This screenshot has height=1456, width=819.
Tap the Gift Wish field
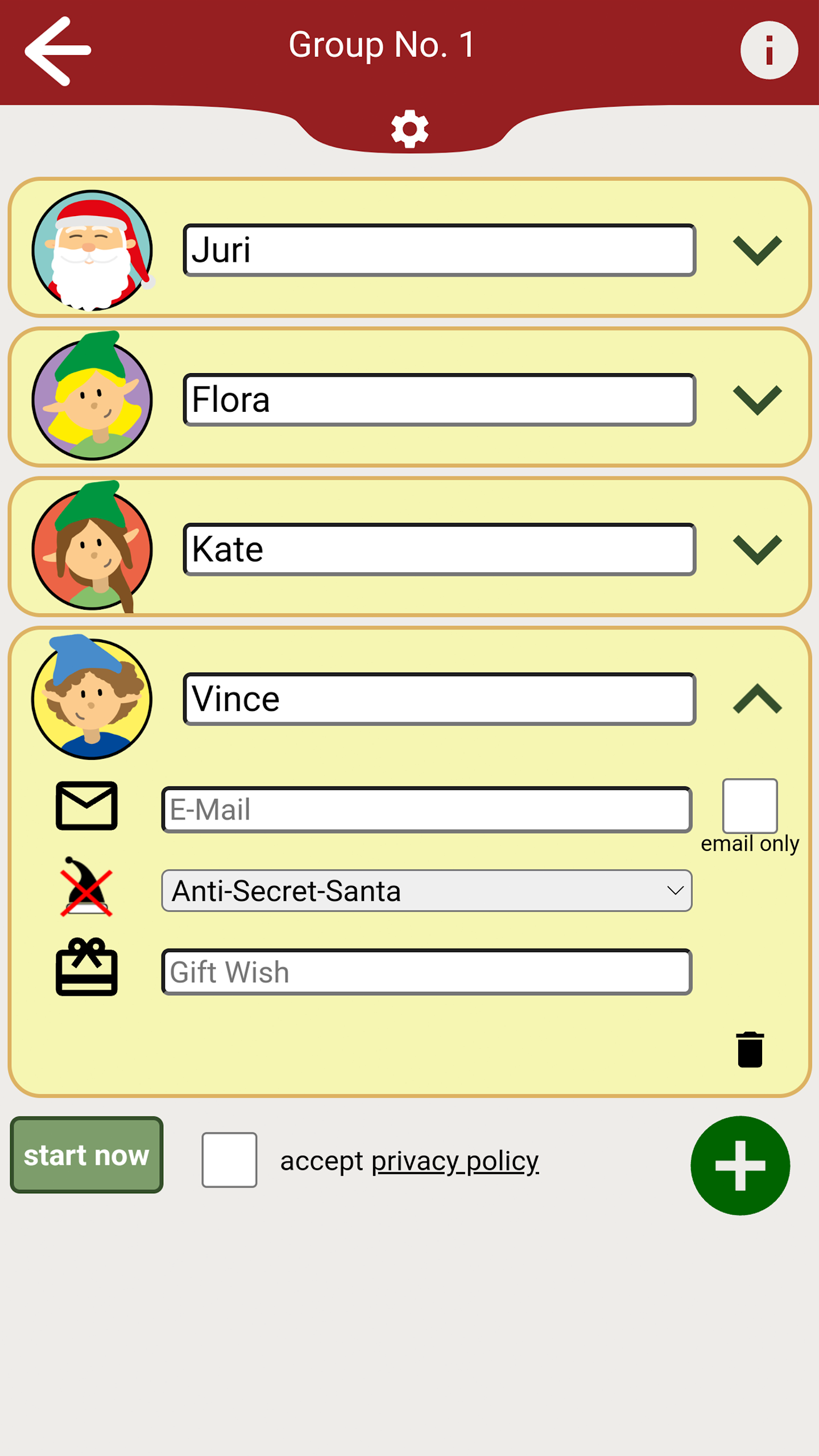(427, 972)
